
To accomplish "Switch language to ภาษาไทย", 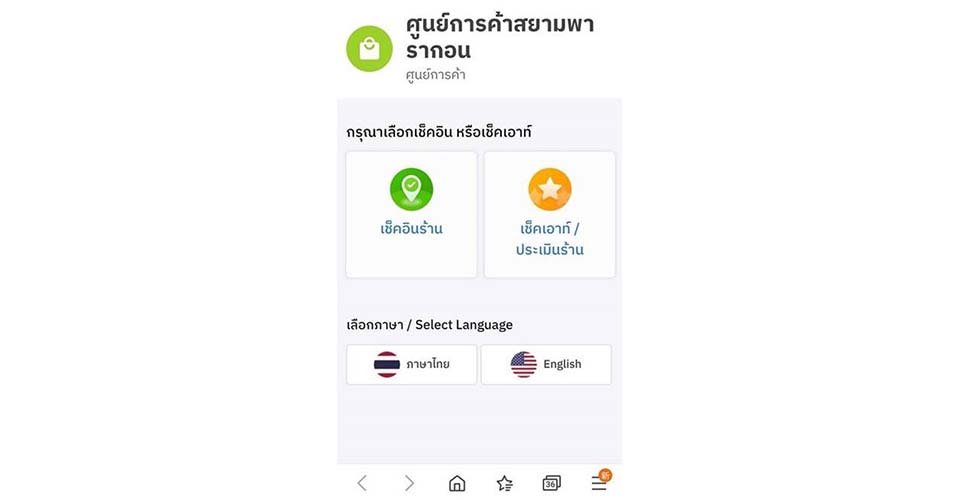I will coord(411,364).
